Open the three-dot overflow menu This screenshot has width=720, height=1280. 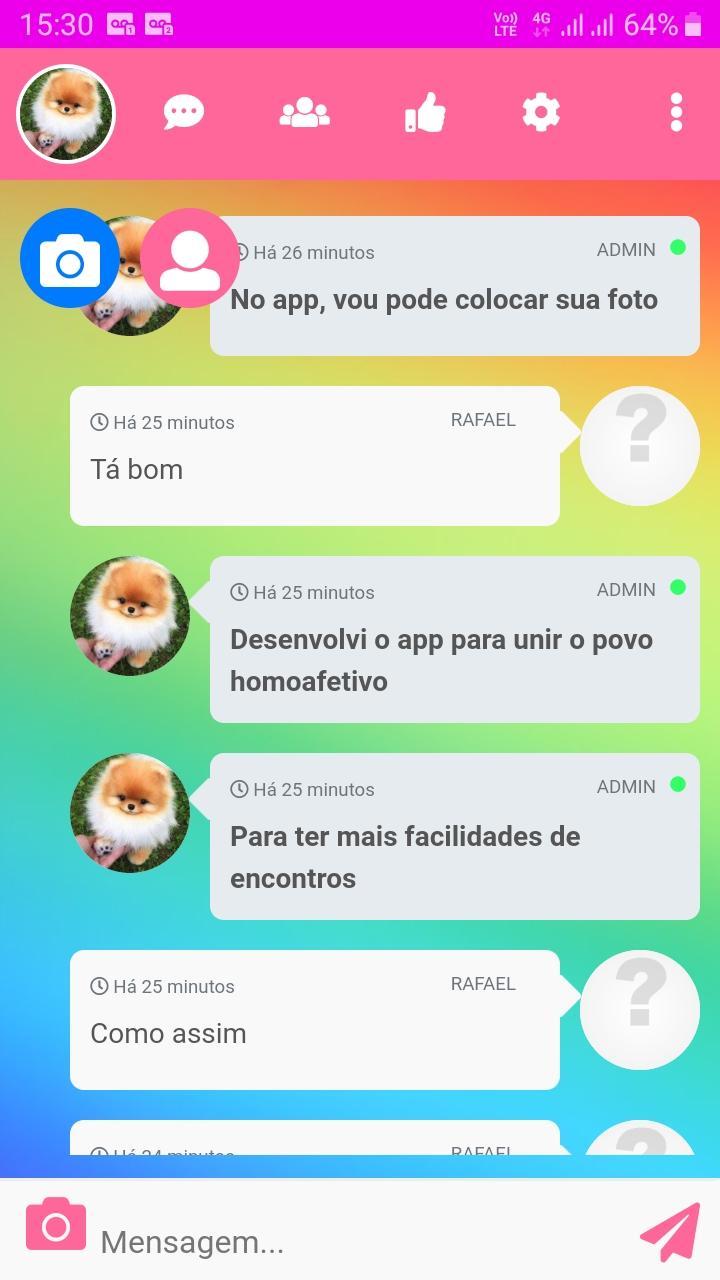676,113
